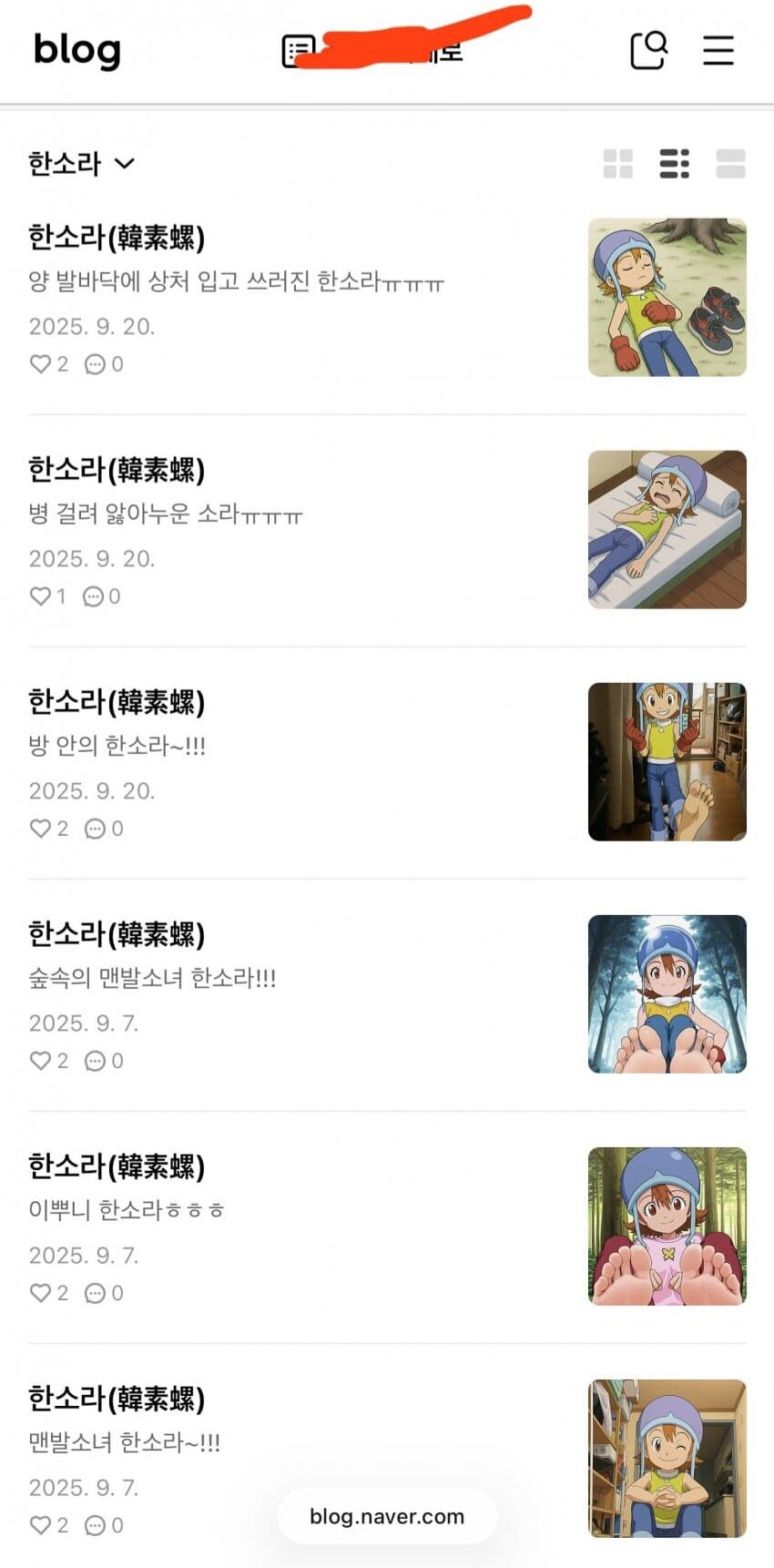This screenshot has height=1568, width=774.
Task: Open the hamburger menu
Action: tap(718, 51)
